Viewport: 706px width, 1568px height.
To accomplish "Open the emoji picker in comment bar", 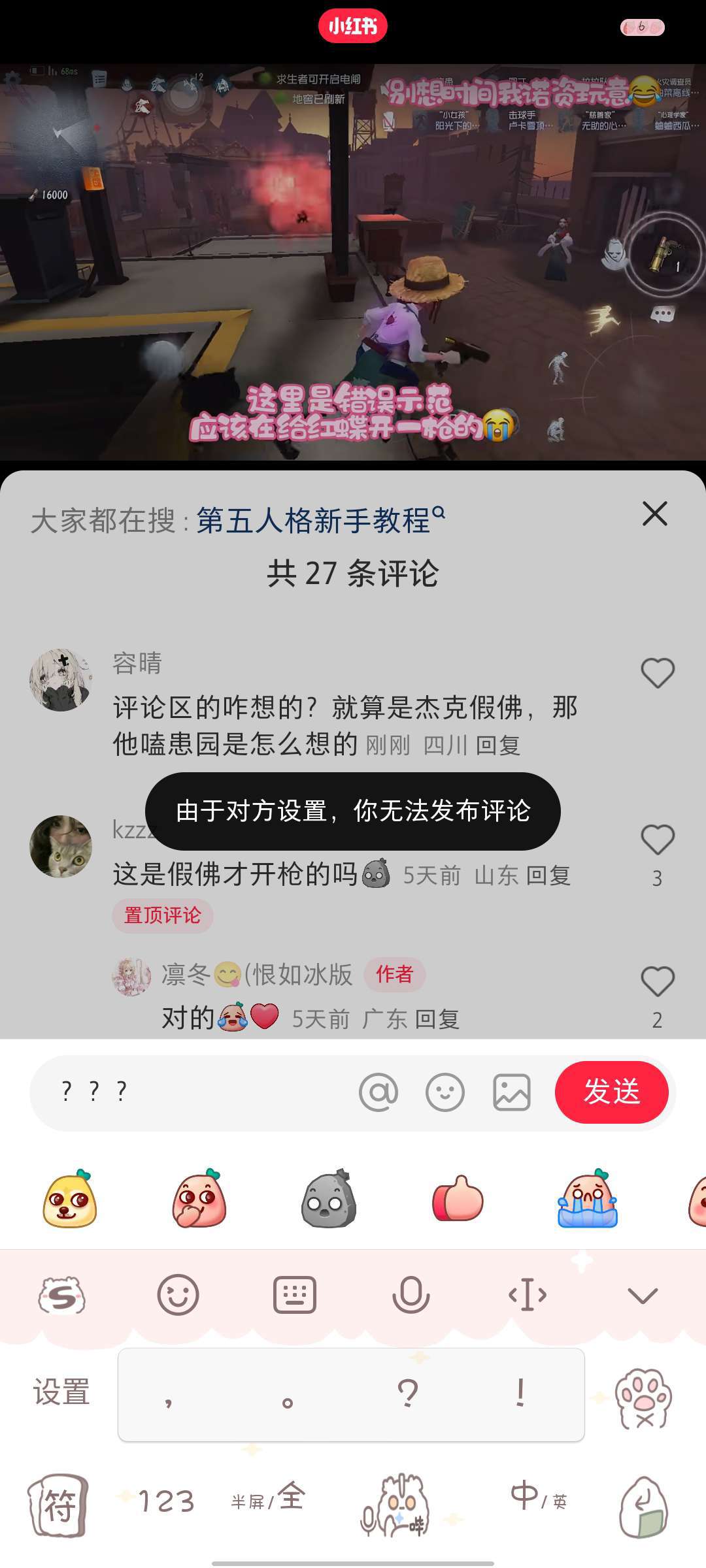I will click(445, 1092).
